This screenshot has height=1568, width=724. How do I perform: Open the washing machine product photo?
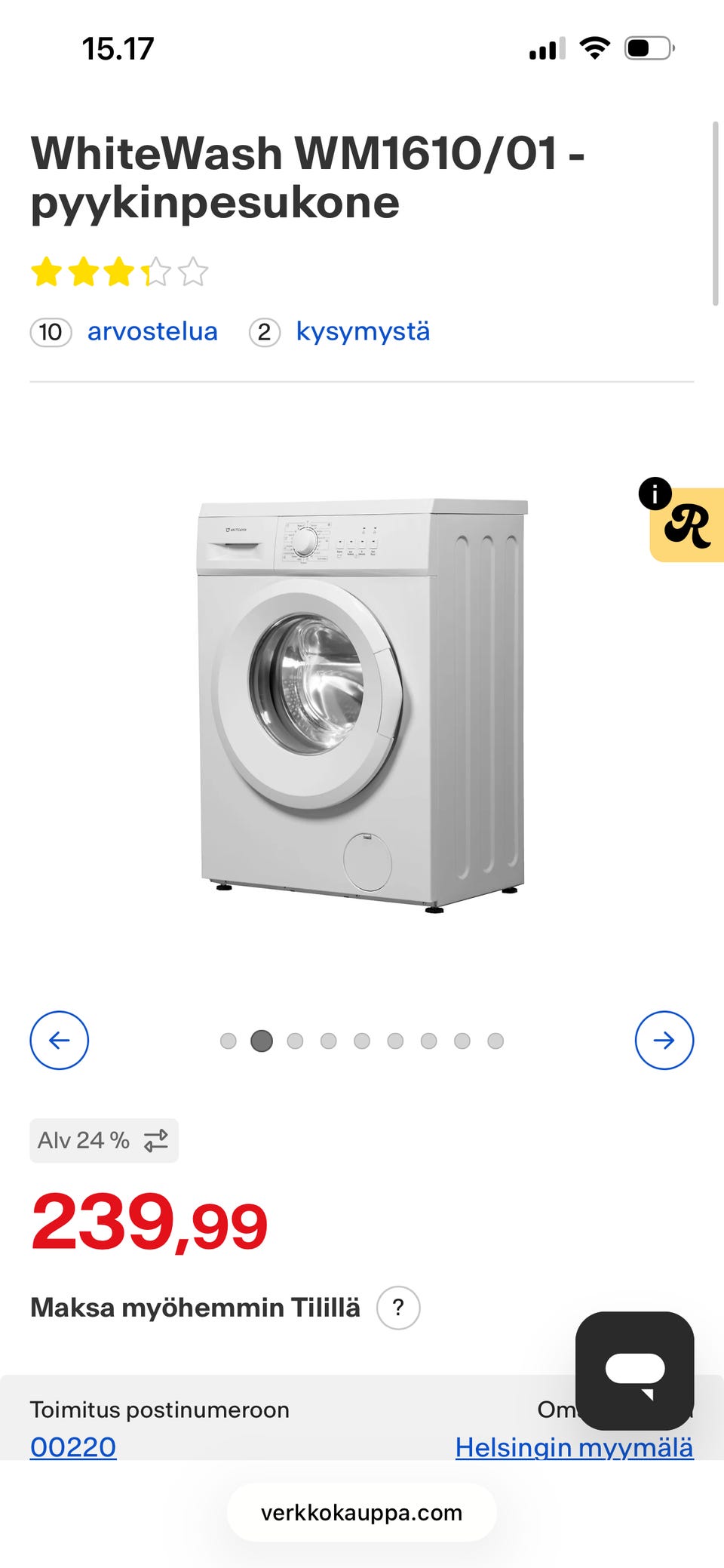362,706
